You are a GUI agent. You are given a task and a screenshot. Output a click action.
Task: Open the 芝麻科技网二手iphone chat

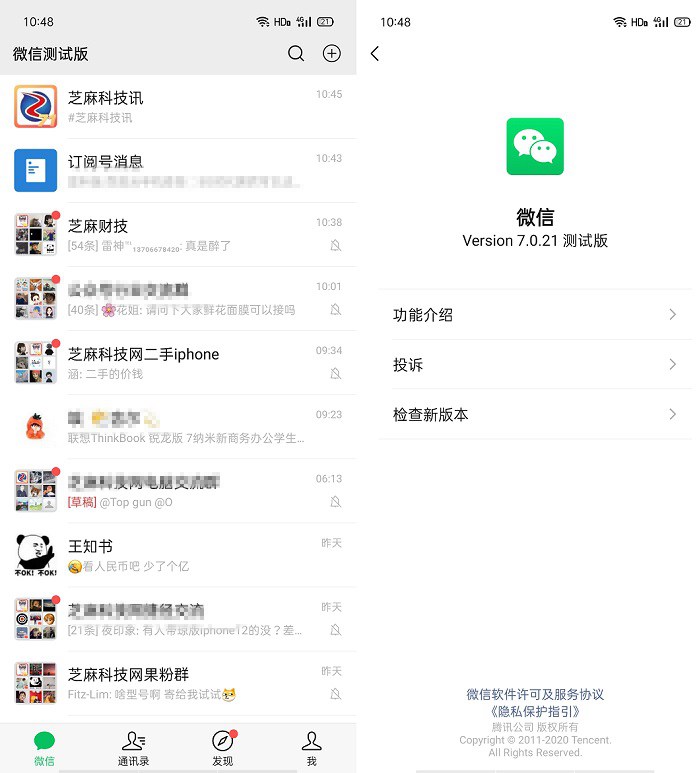[x=180, y=362]
